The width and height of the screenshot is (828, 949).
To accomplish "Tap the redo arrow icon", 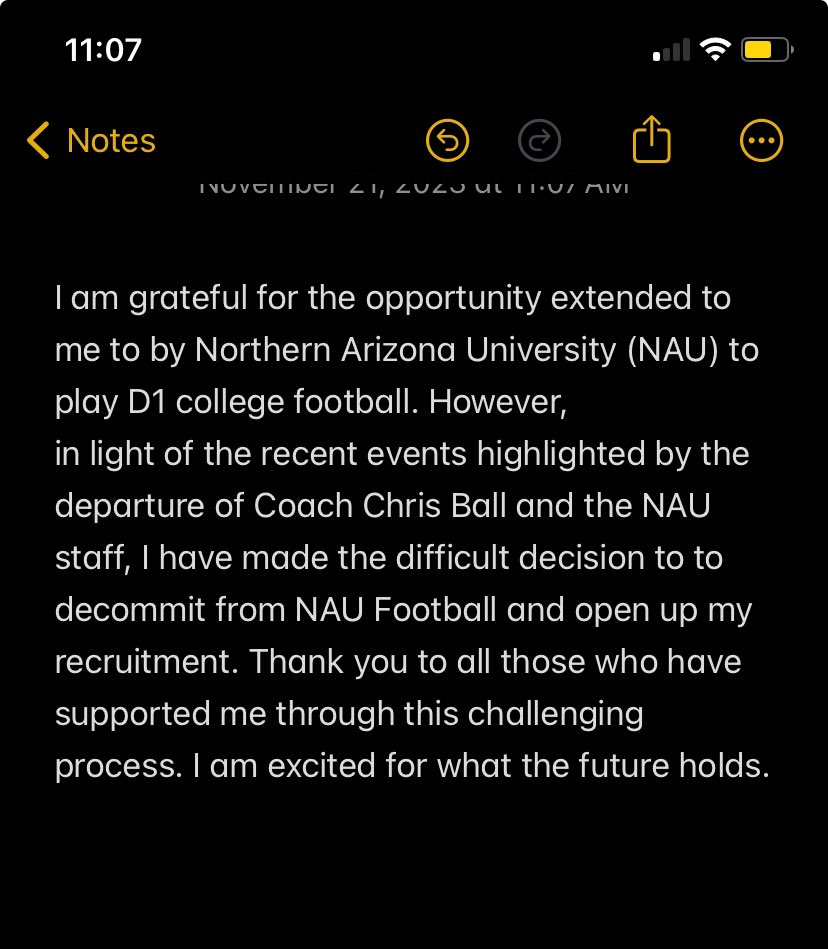I will point(540,141).
